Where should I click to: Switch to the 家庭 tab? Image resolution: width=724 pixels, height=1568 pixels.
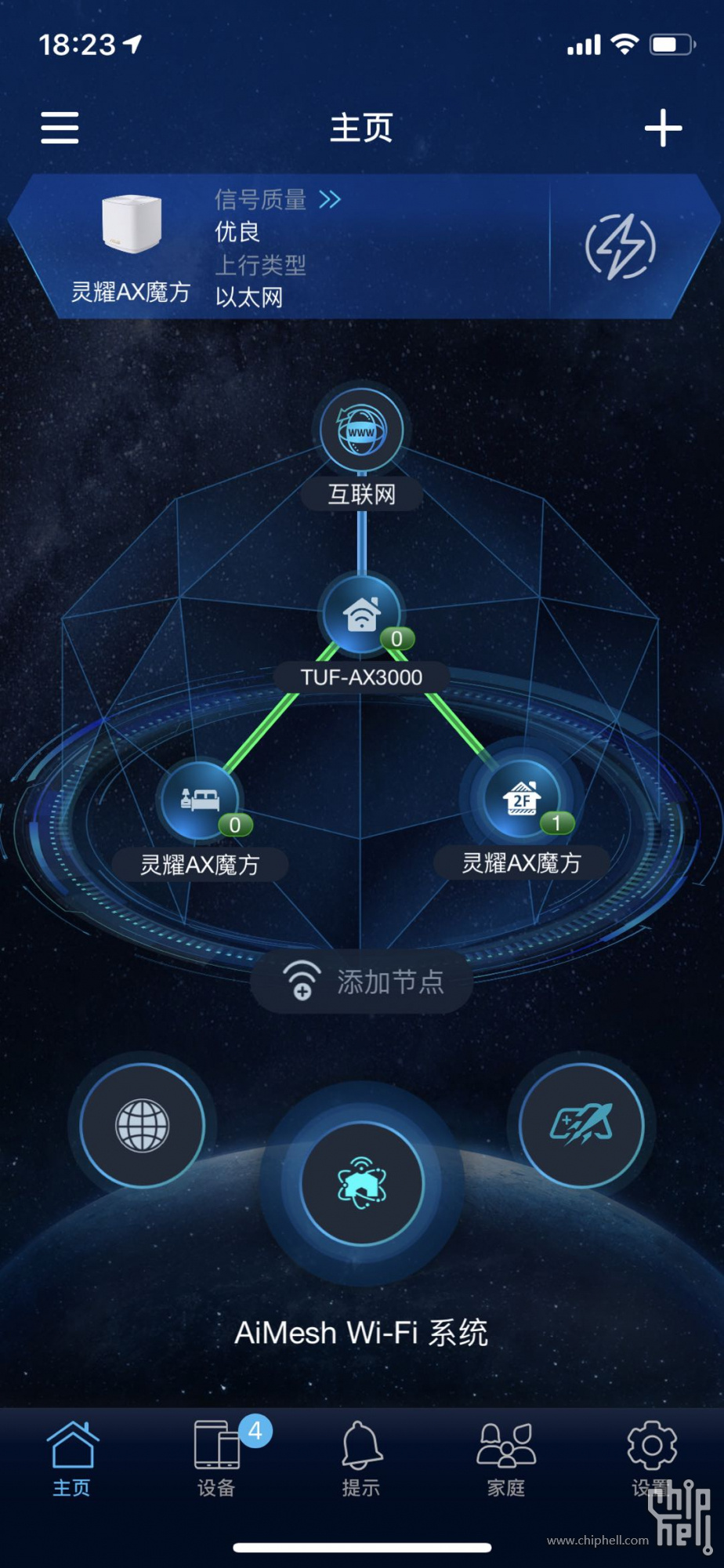click(506, 1458)
